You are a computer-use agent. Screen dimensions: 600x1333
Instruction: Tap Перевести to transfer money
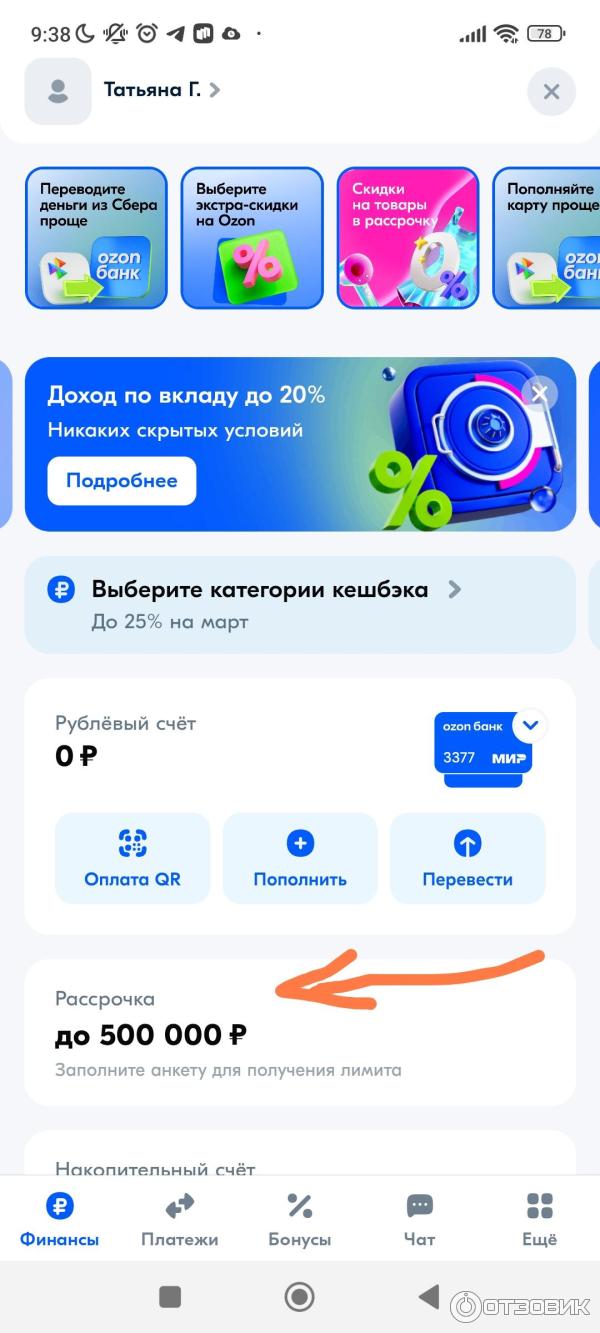[x=467, y=858]
